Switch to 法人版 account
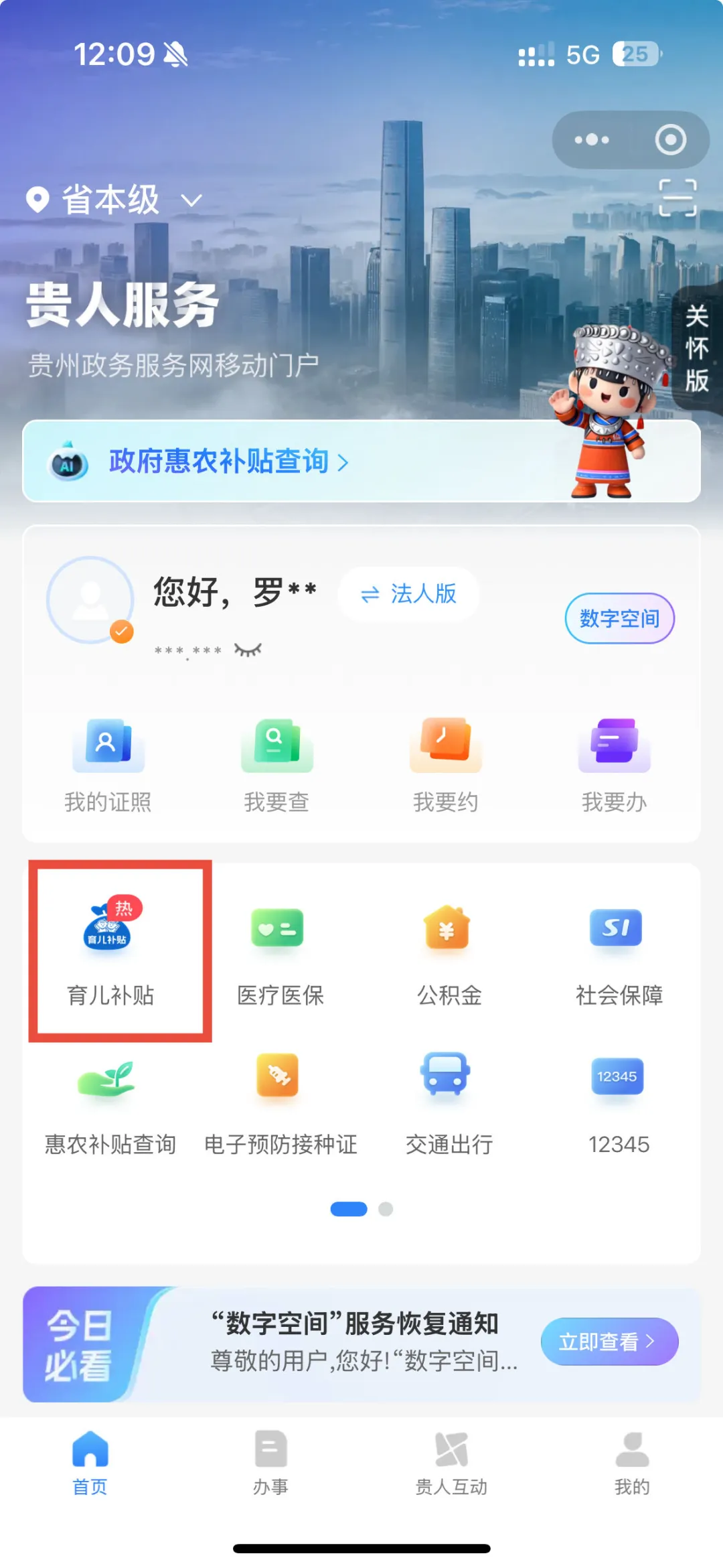The image size is (723, 1568). pyautogui.click(x=408, y=593)
